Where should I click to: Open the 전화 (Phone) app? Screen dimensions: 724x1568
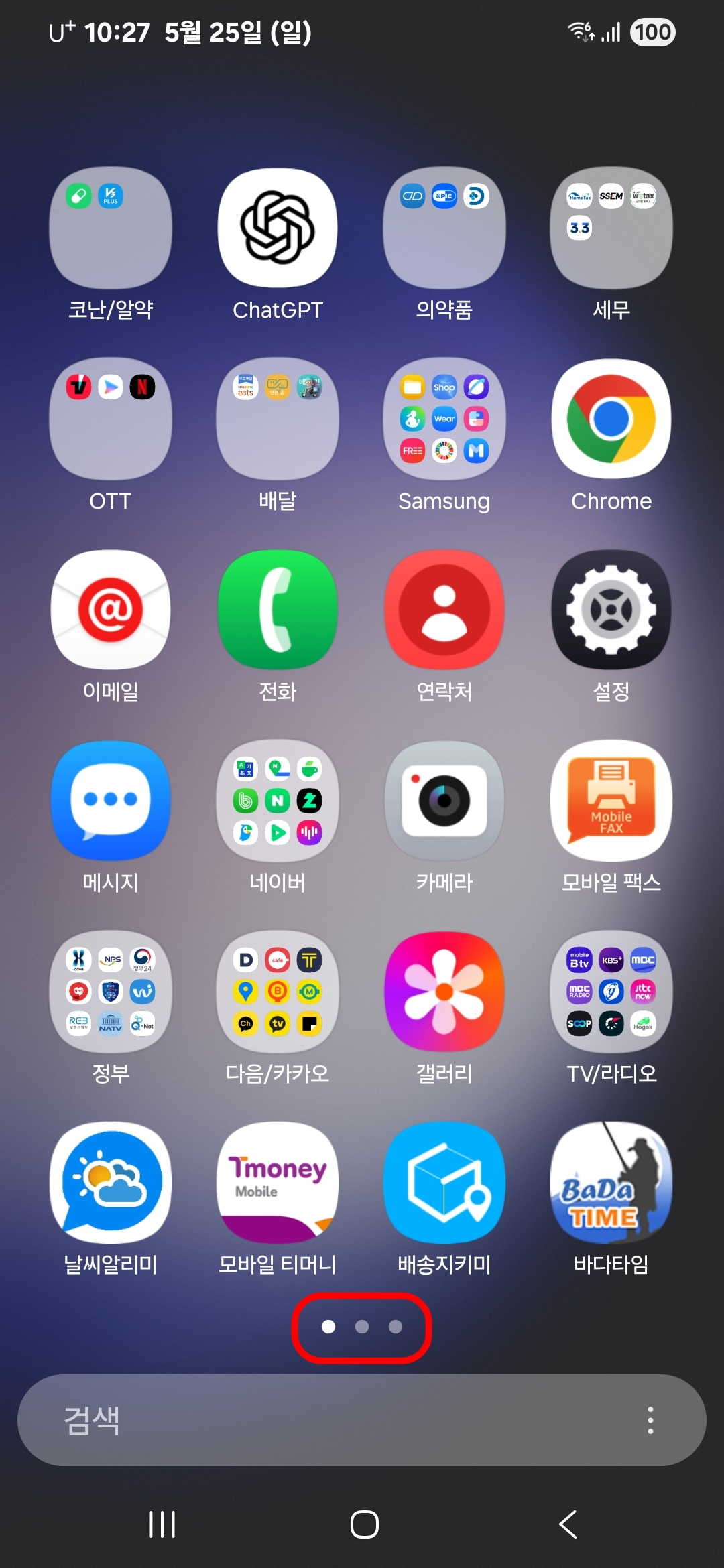(x=277, y=610)
